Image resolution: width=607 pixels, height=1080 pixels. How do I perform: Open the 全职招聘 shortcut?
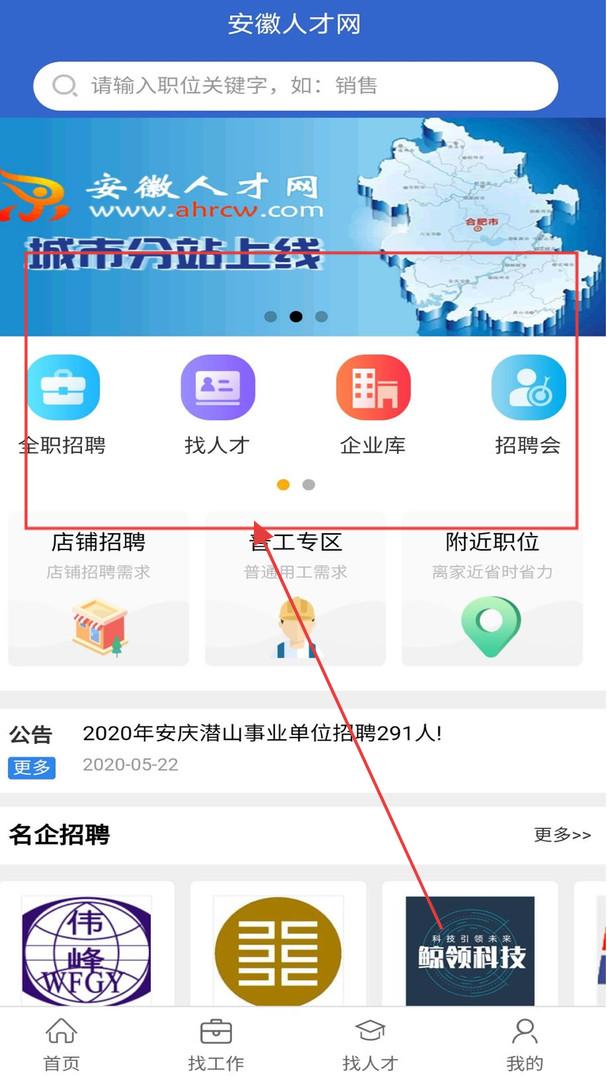(x=63, y=405)
